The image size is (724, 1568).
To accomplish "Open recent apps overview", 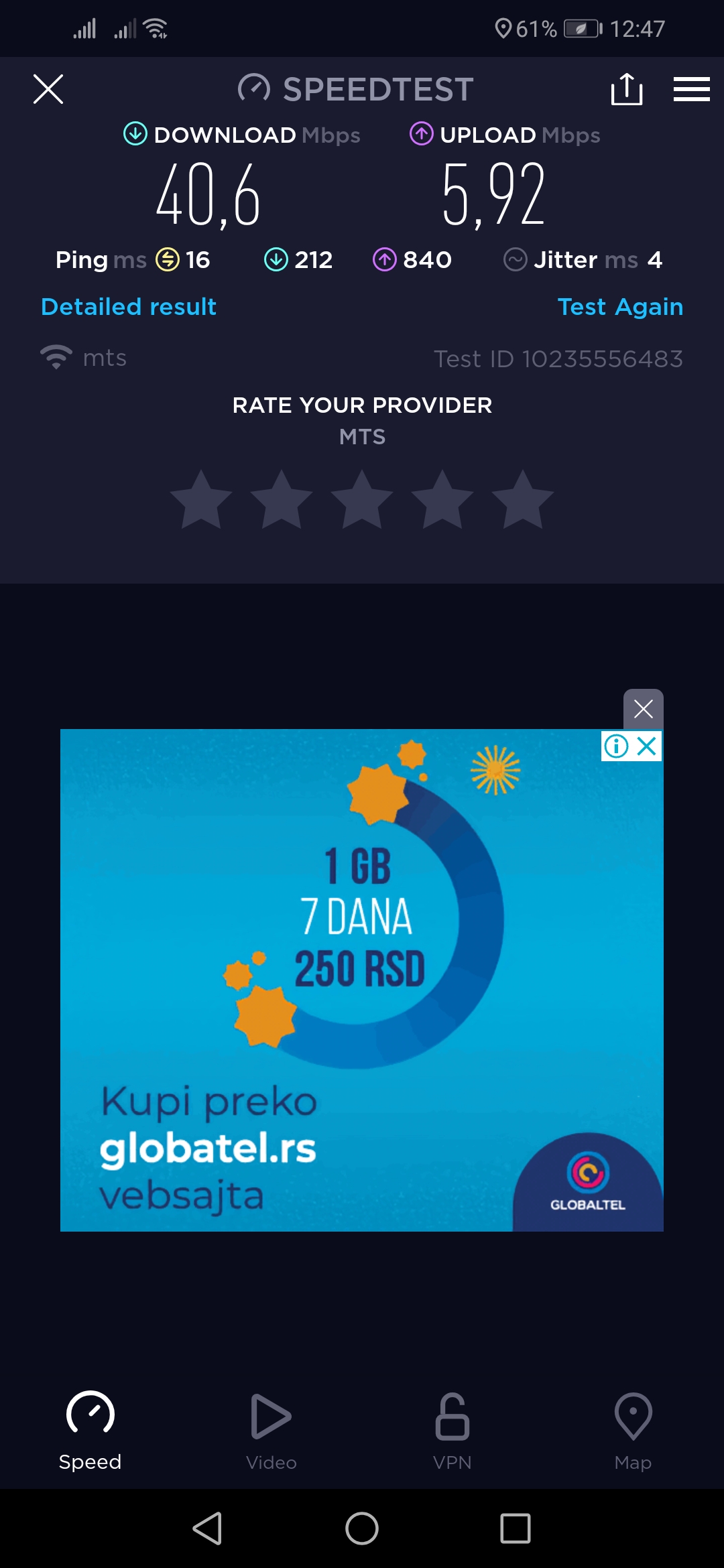I will pos(516,1528).
